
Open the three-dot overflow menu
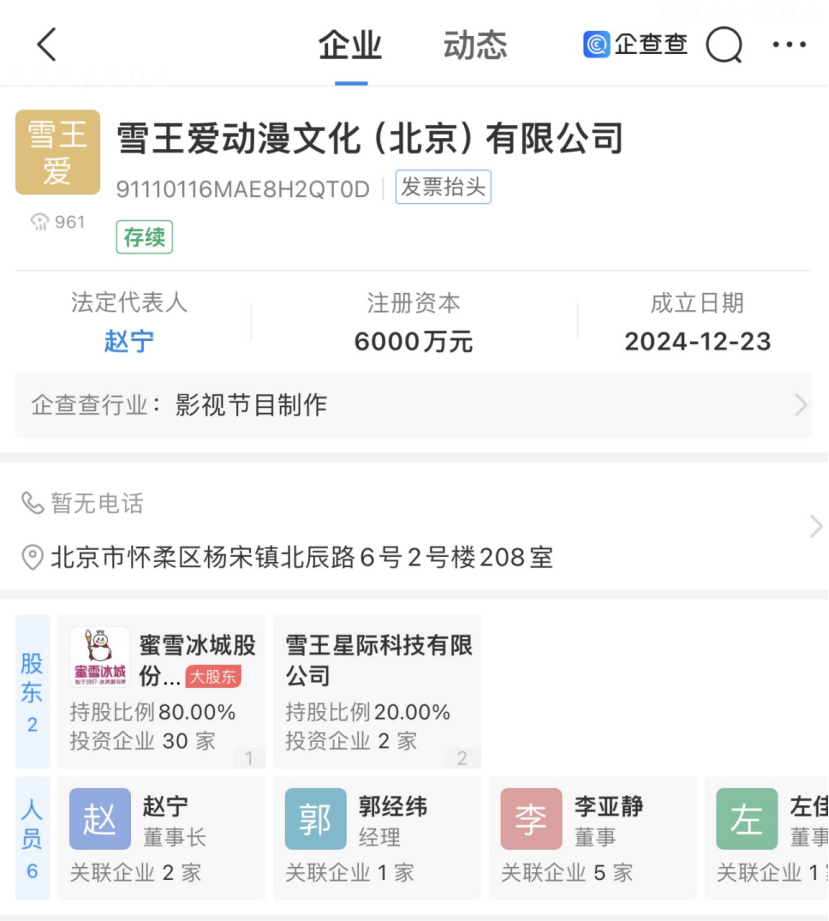(789, 45)
